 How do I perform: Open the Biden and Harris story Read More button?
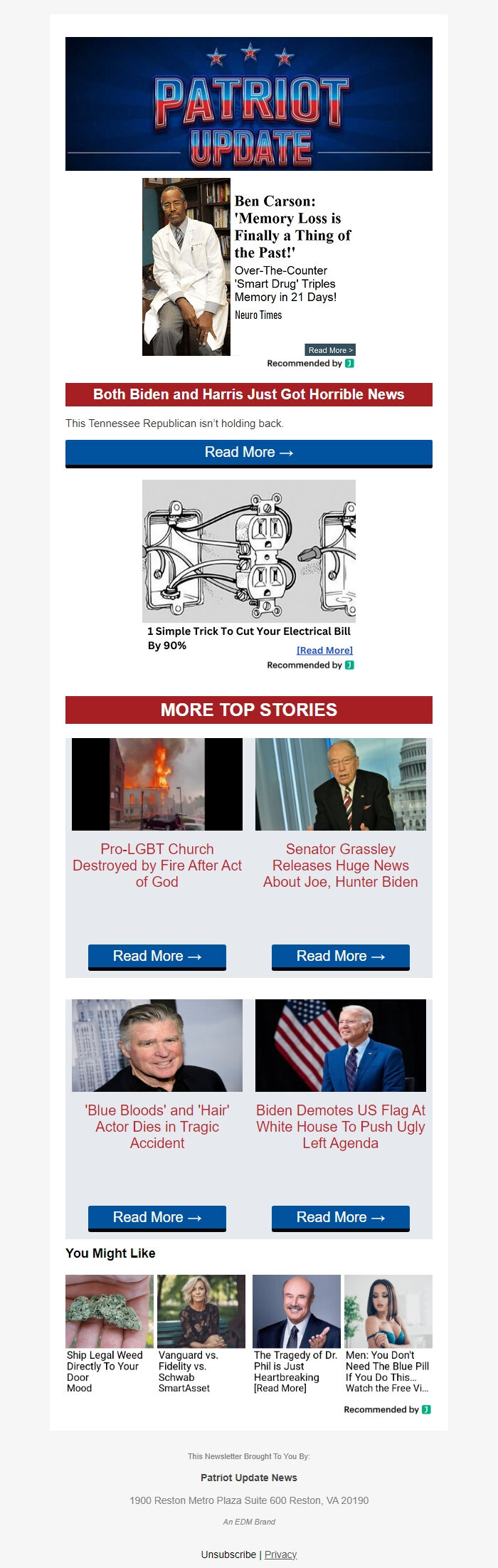(x=248, y=453)
